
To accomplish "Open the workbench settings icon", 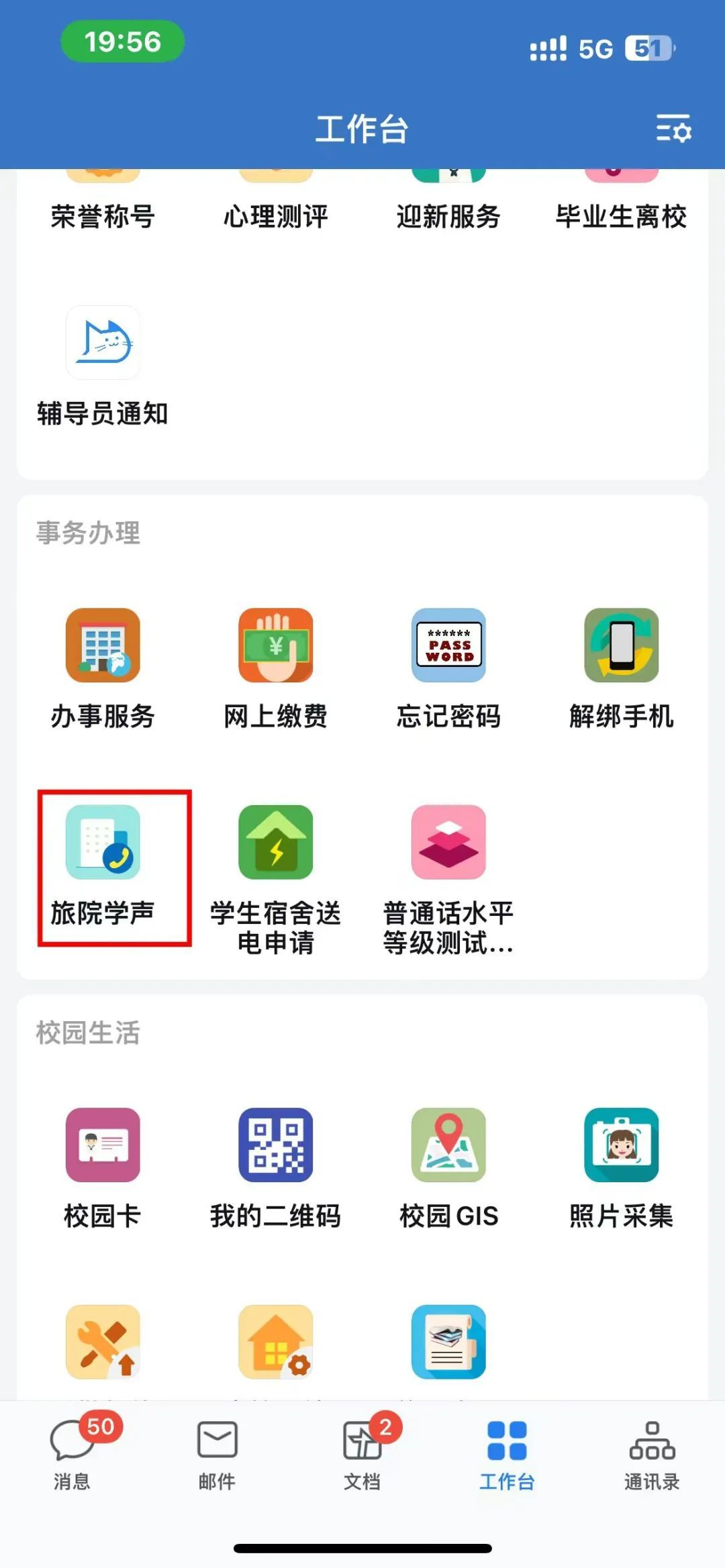I will (x=673, y=127).
